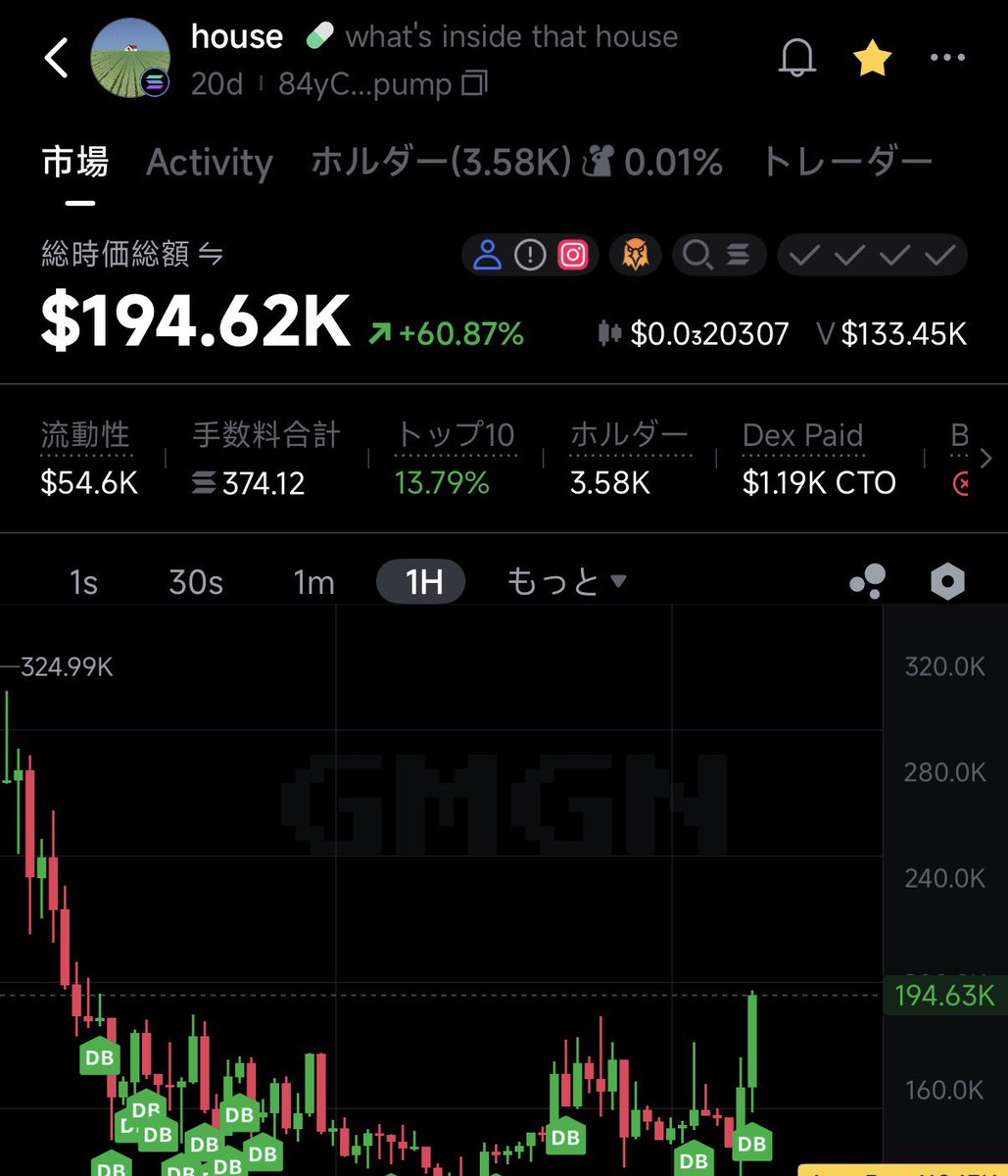
Task: Open the Instagram social link
Action: coord(573,256)
